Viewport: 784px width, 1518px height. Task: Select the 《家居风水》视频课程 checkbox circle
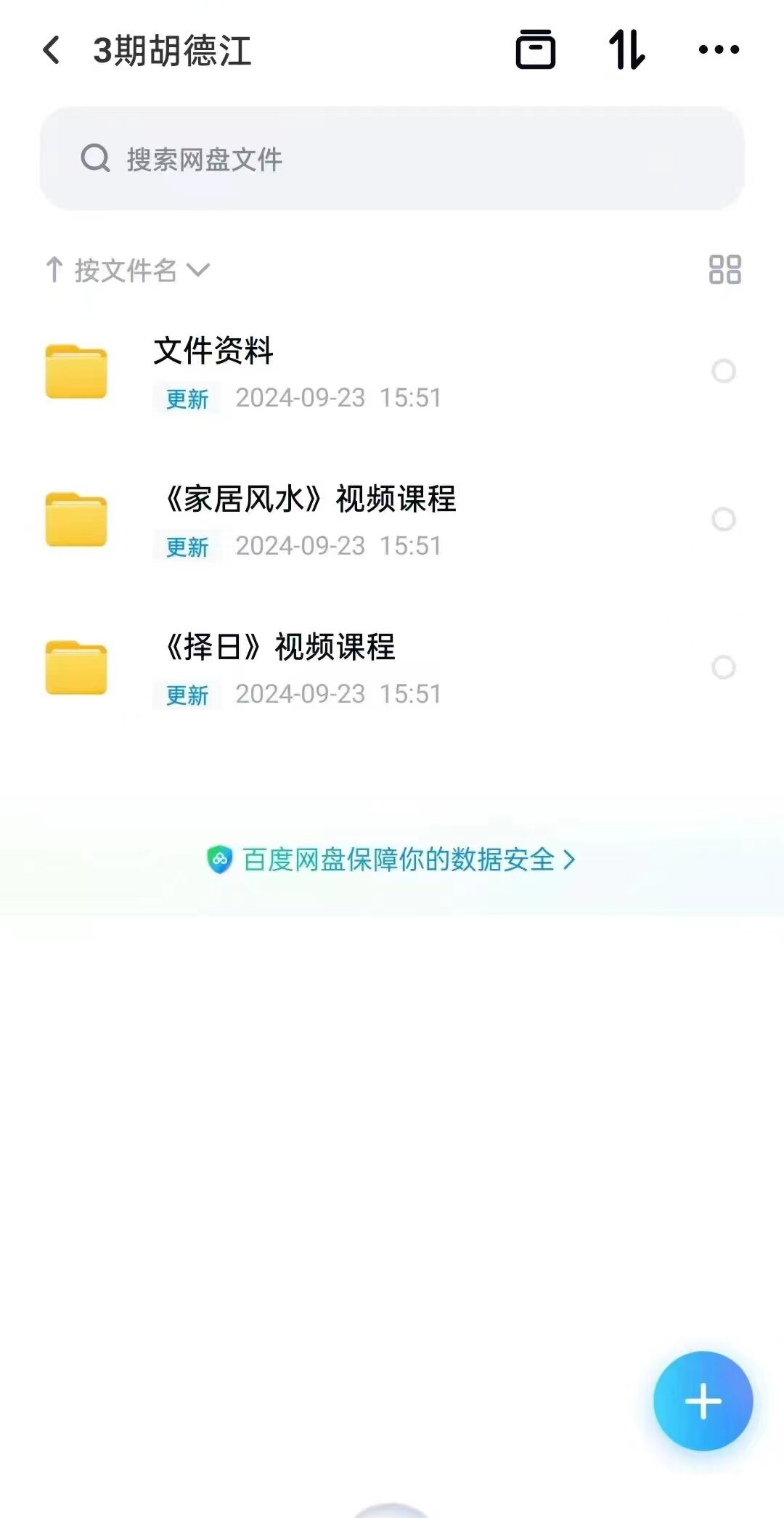(x=724, y=519)
